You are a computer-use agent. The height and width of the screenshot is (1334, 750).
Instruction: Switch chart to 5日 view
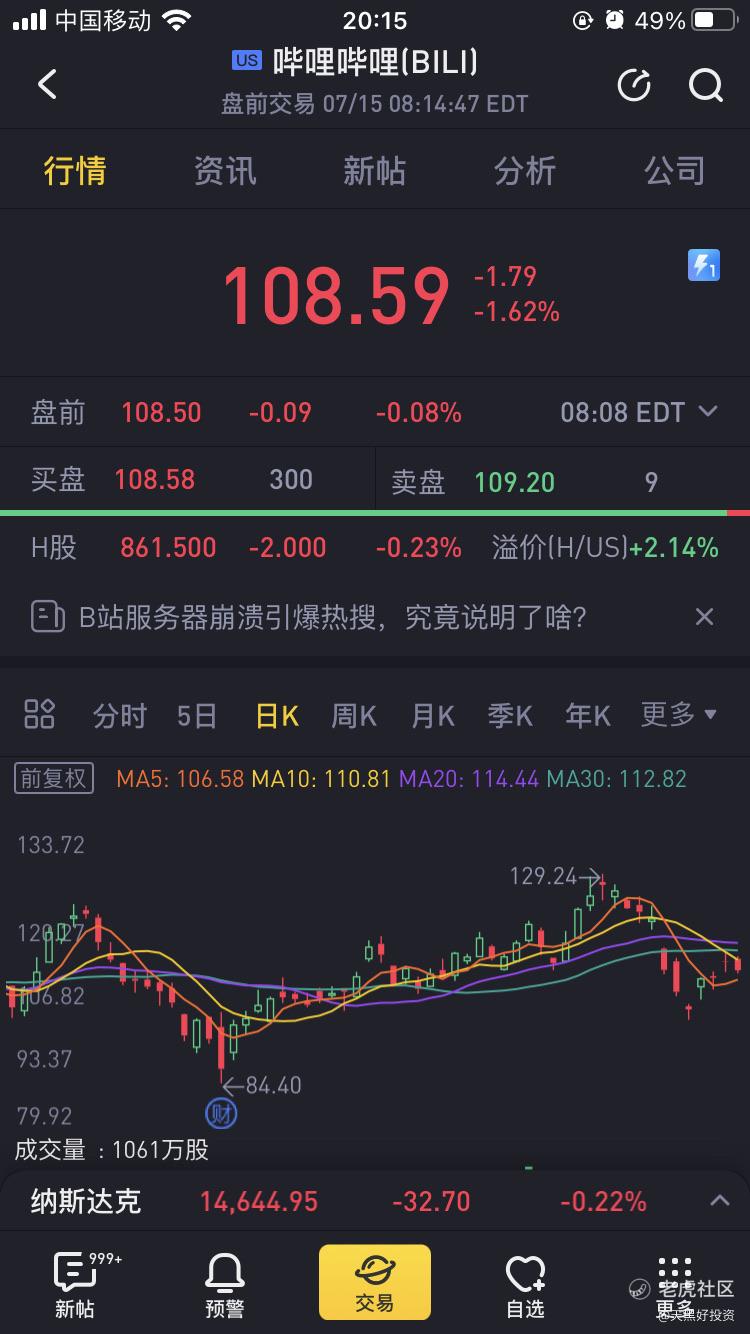pyautogui.click(x=197, y=716)
